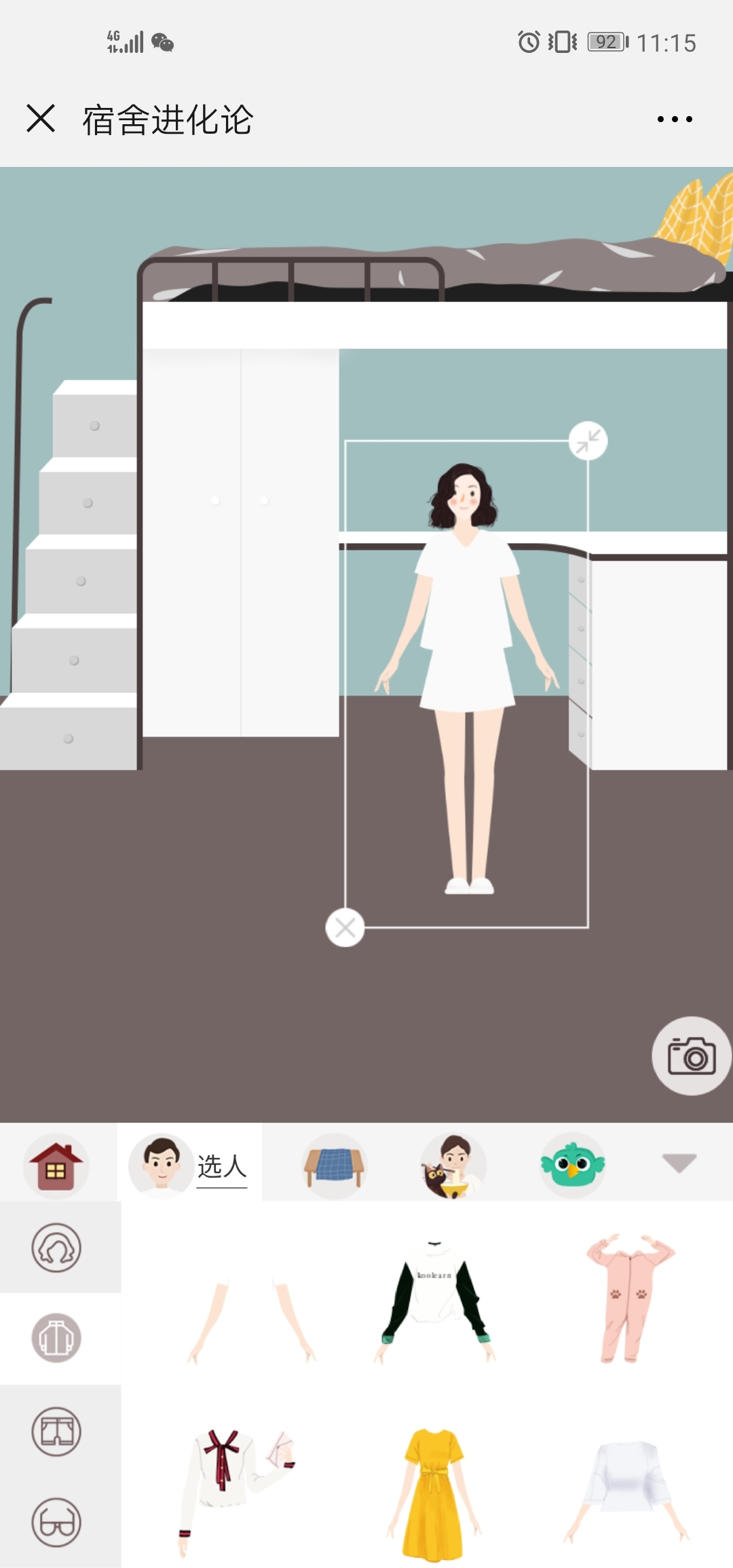Switch to the red house tab

(x=56, y=1165)
